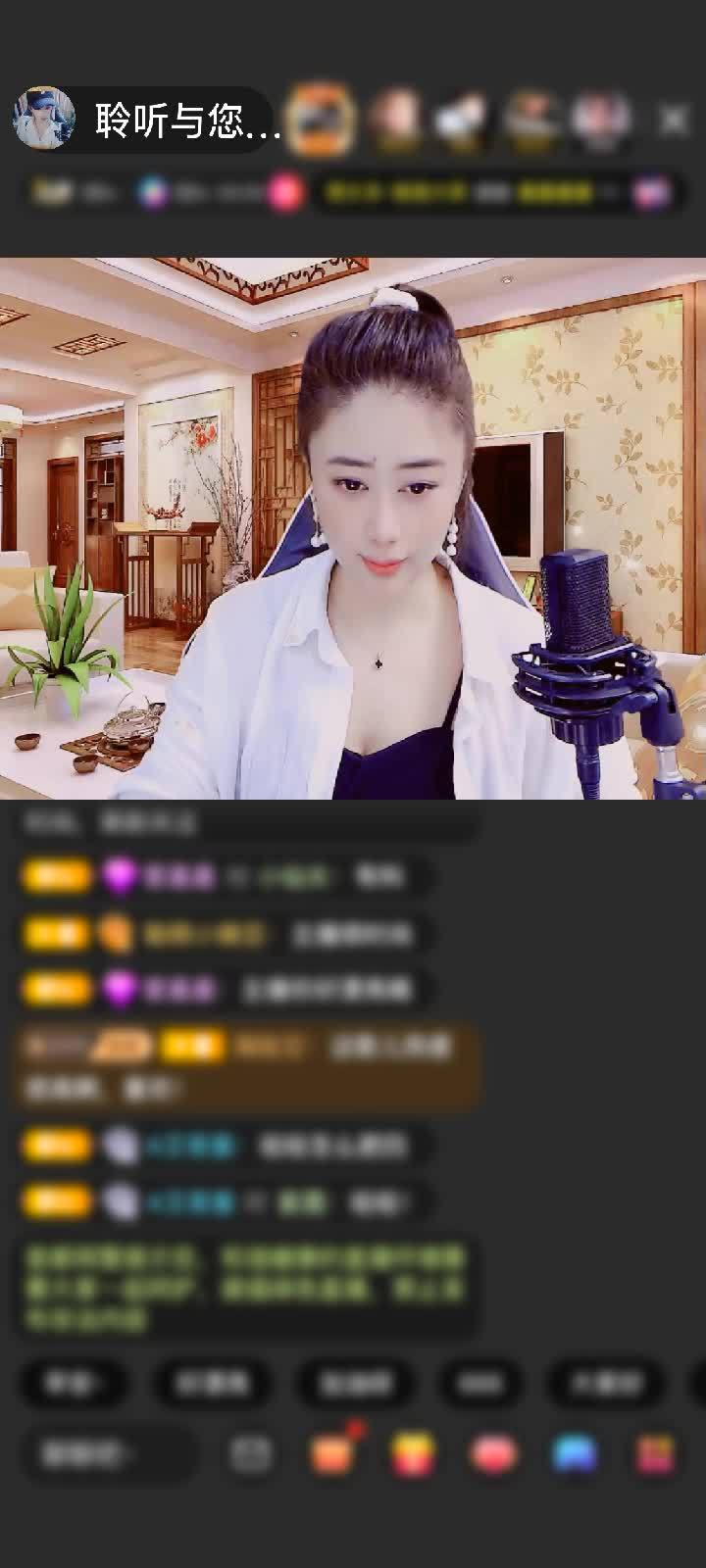The image size is (706, 1568).
Task: Open the blue icon in bottom bar
Action: click(574, 1453)
